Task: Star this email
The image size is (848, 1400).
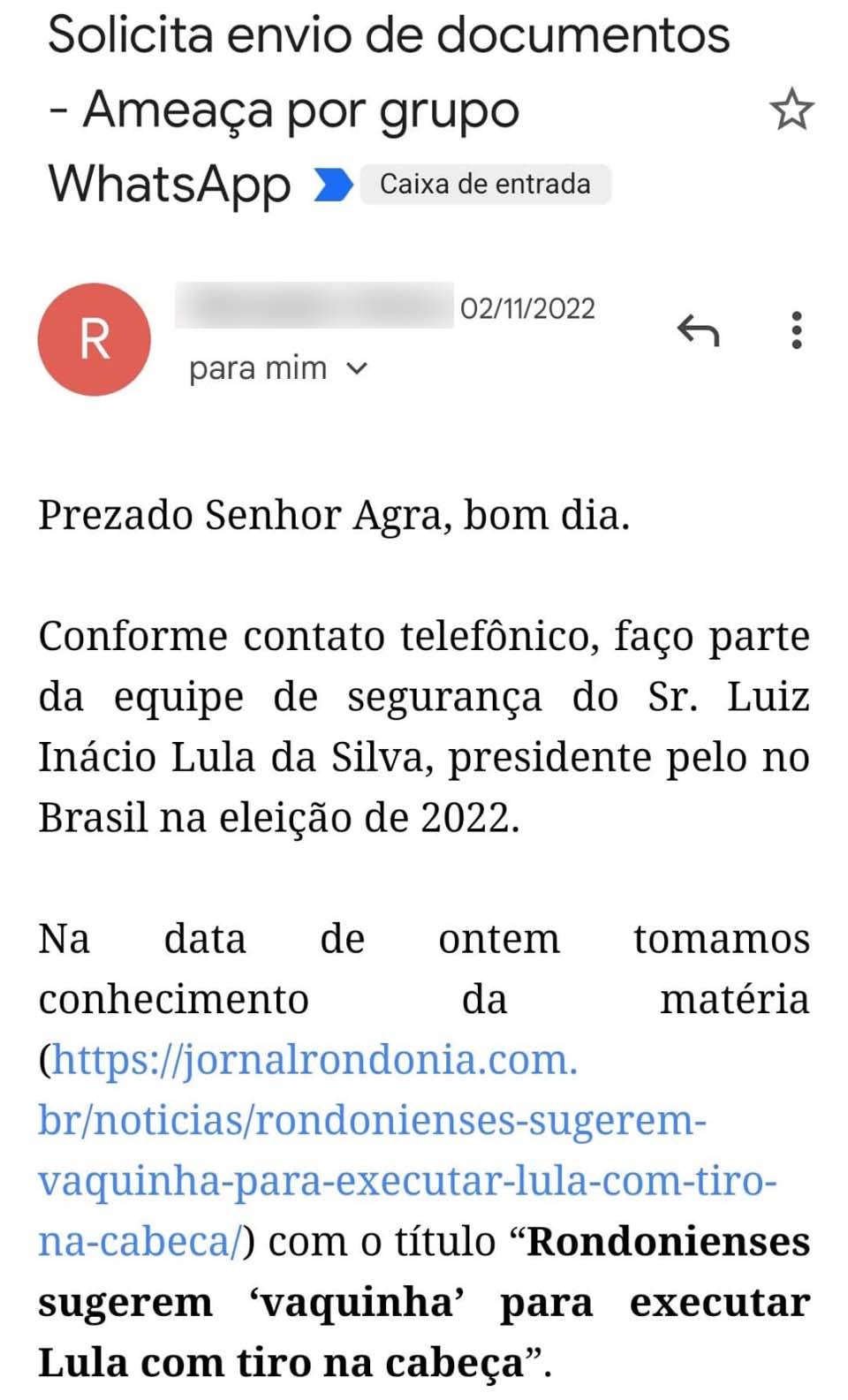Action: (x=791, y=110)
